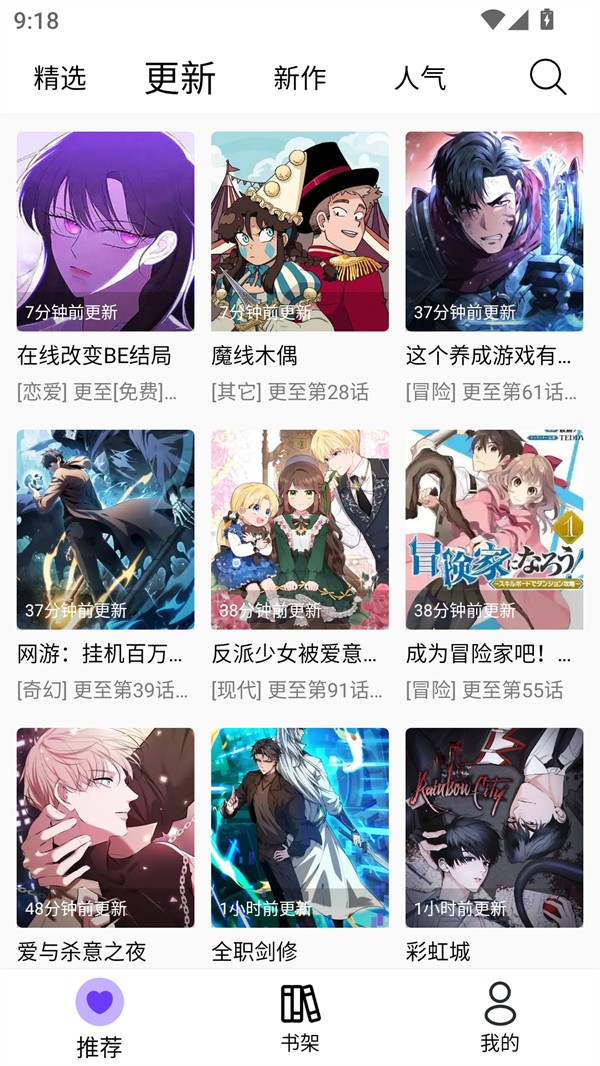Open the search magnifier icon

[547, 77]
